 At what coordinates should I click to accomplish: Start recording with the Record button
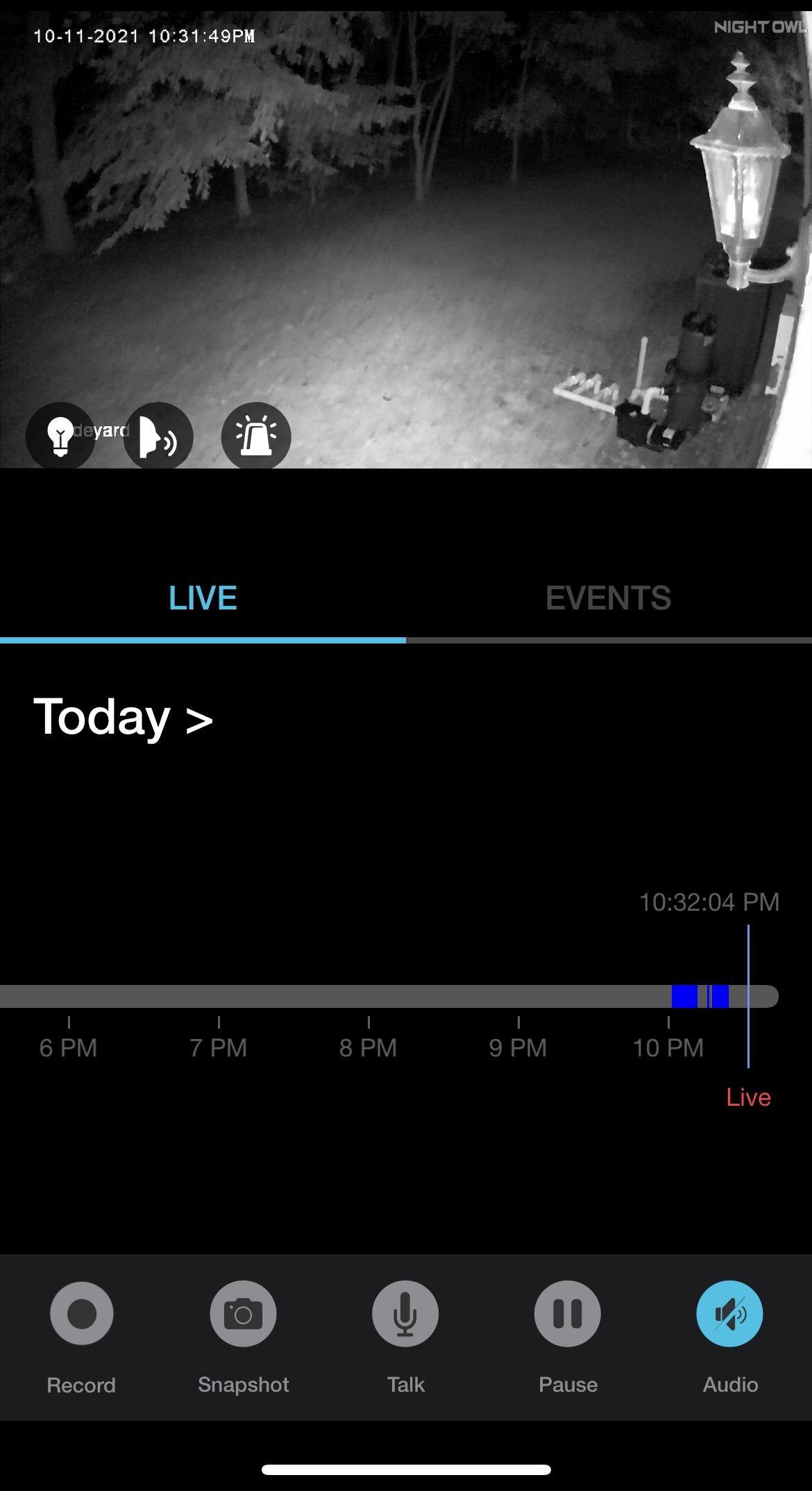click(81, 1313)
